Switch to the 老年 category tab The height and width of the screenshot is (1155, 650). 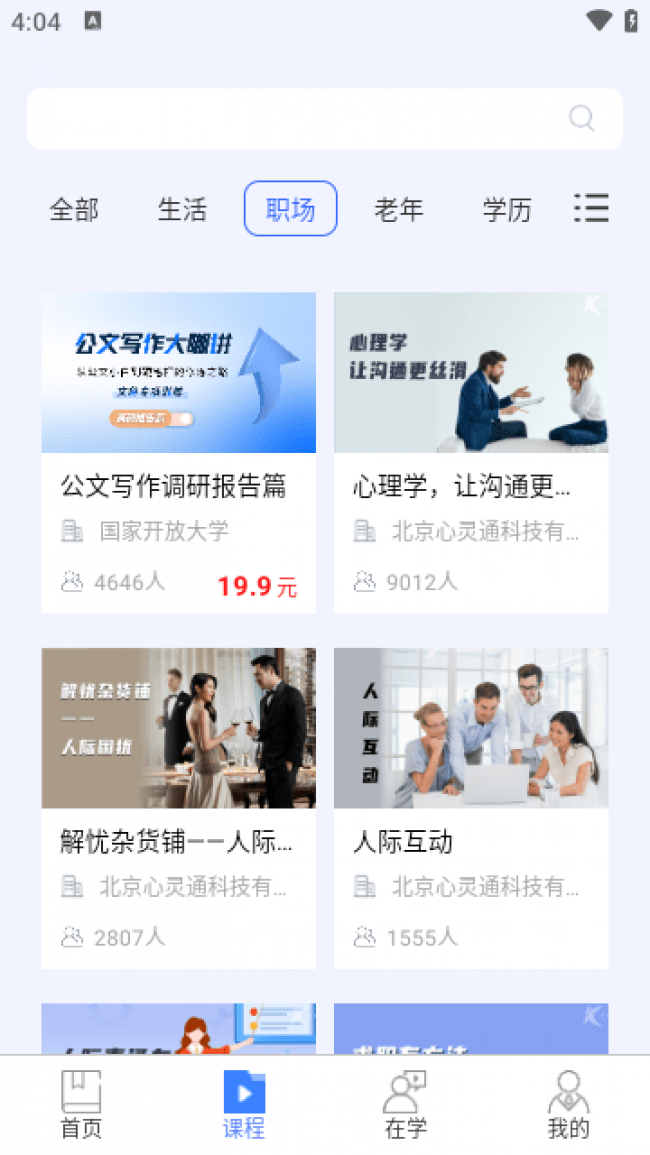(x=399, y=210)
